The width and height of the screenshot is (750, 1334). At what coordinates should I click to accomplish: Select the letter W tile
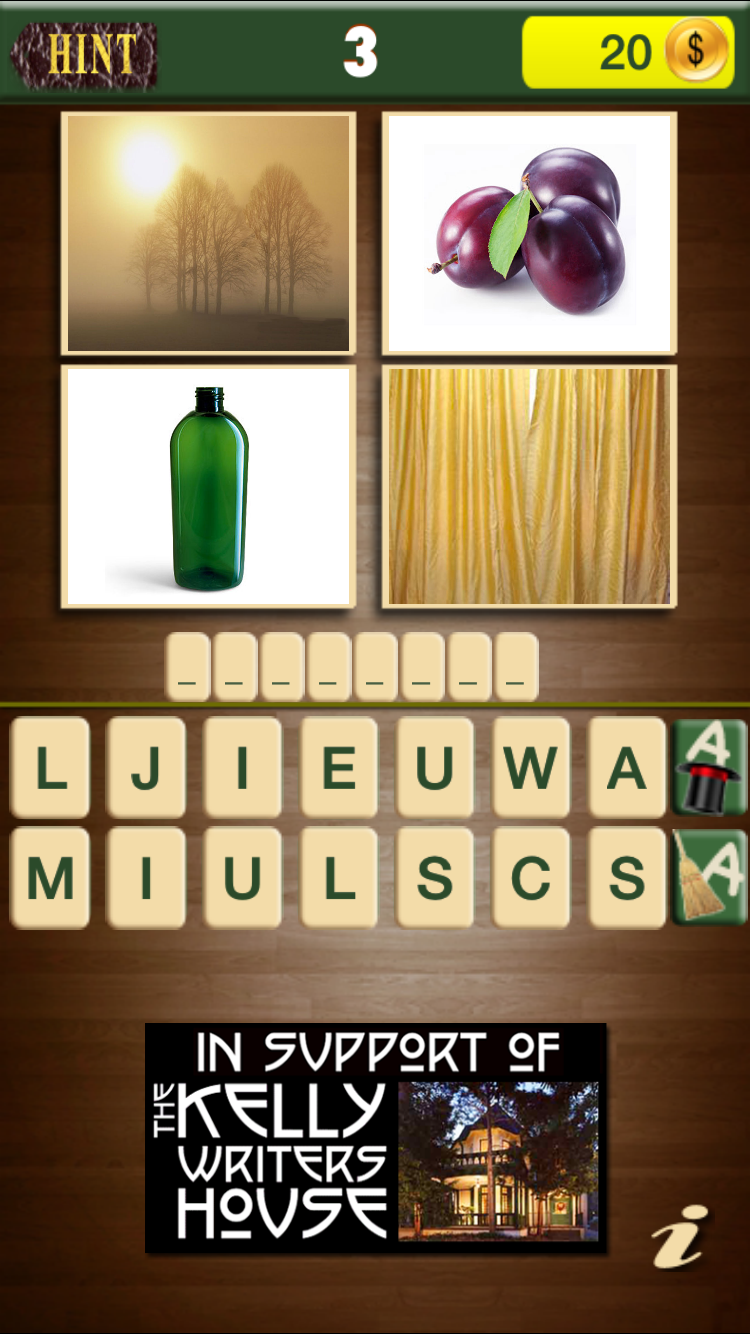[x=531, y=767]
